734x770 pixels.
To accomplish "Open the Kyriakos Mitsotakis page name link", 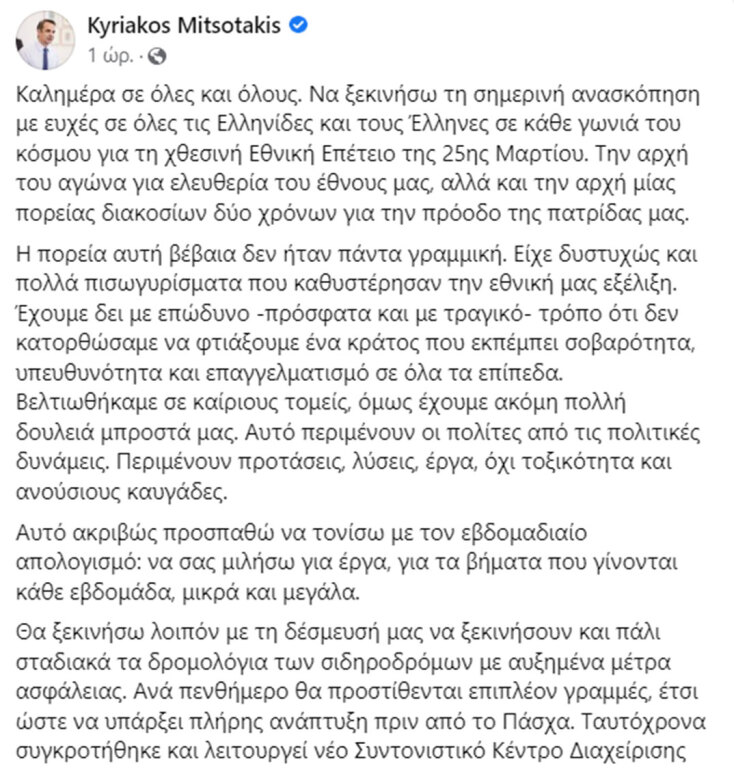I will point(185,27).
